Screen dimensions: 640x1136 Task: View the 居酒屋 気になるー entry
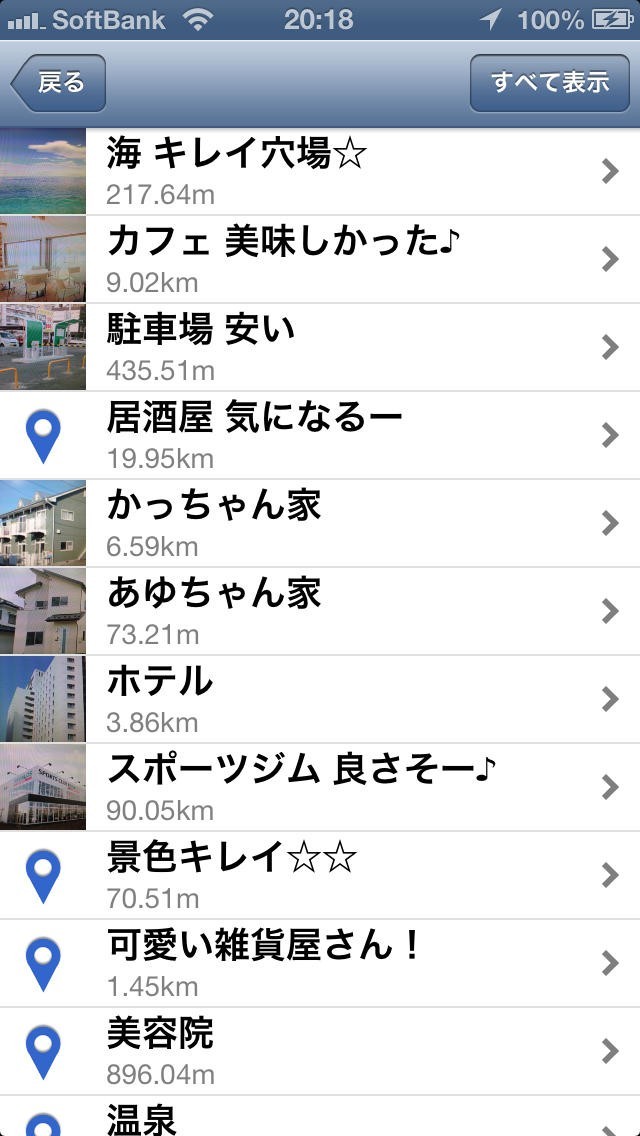320,435
